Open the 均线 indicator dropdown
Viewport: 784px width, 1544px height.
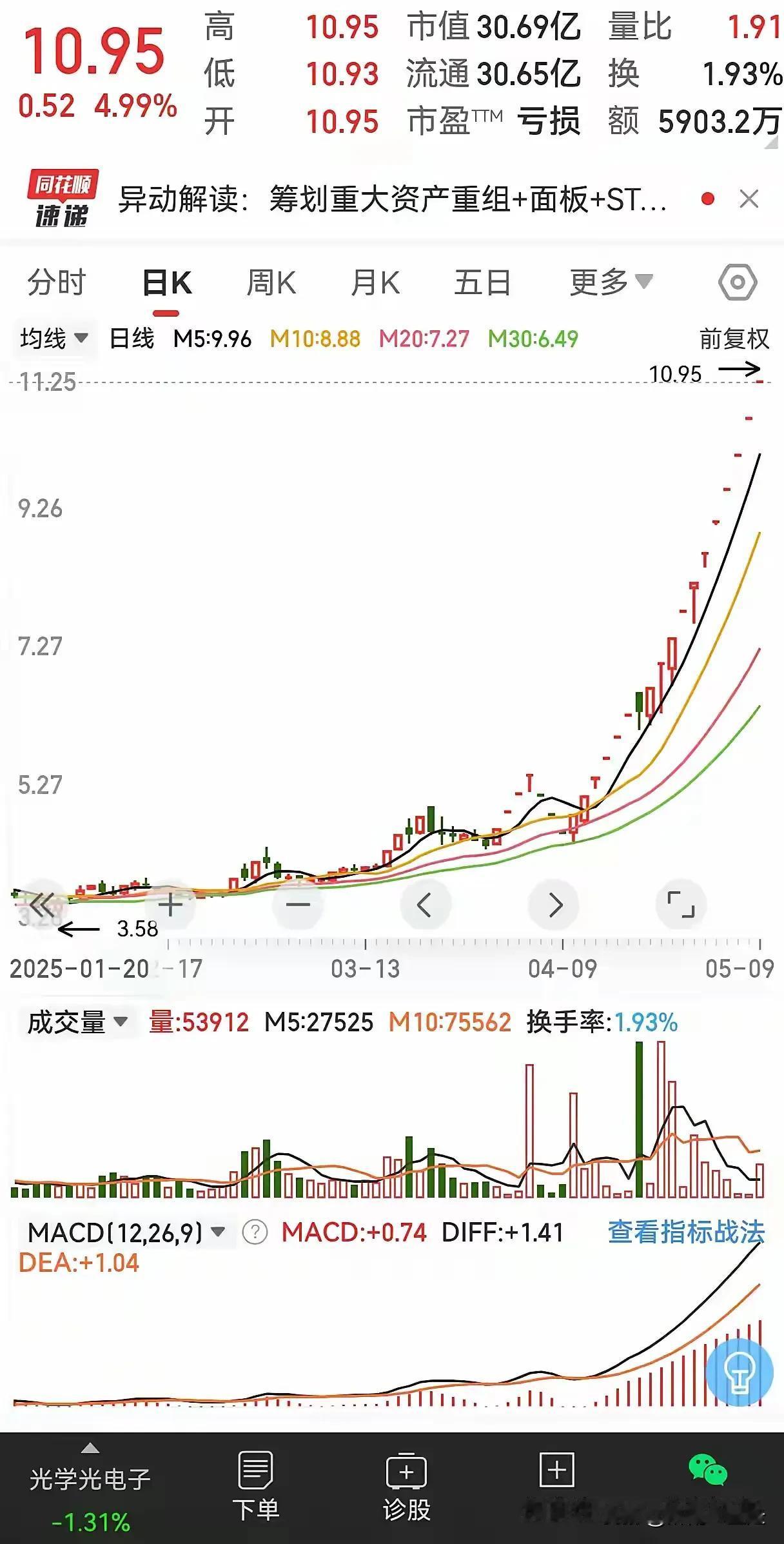pyautogui.click(x=54, y=338)
